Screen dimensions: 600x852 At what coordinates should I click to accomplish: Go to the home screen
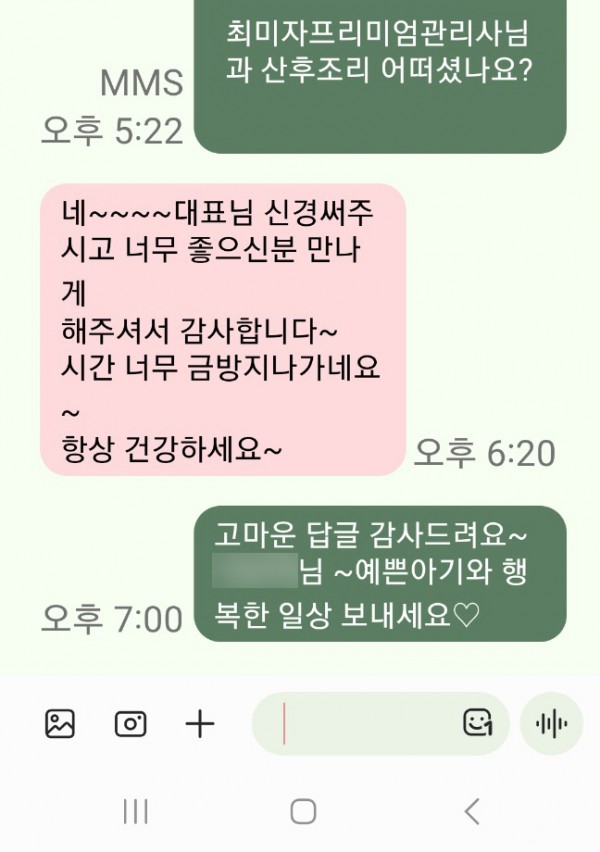click(303, 811)
